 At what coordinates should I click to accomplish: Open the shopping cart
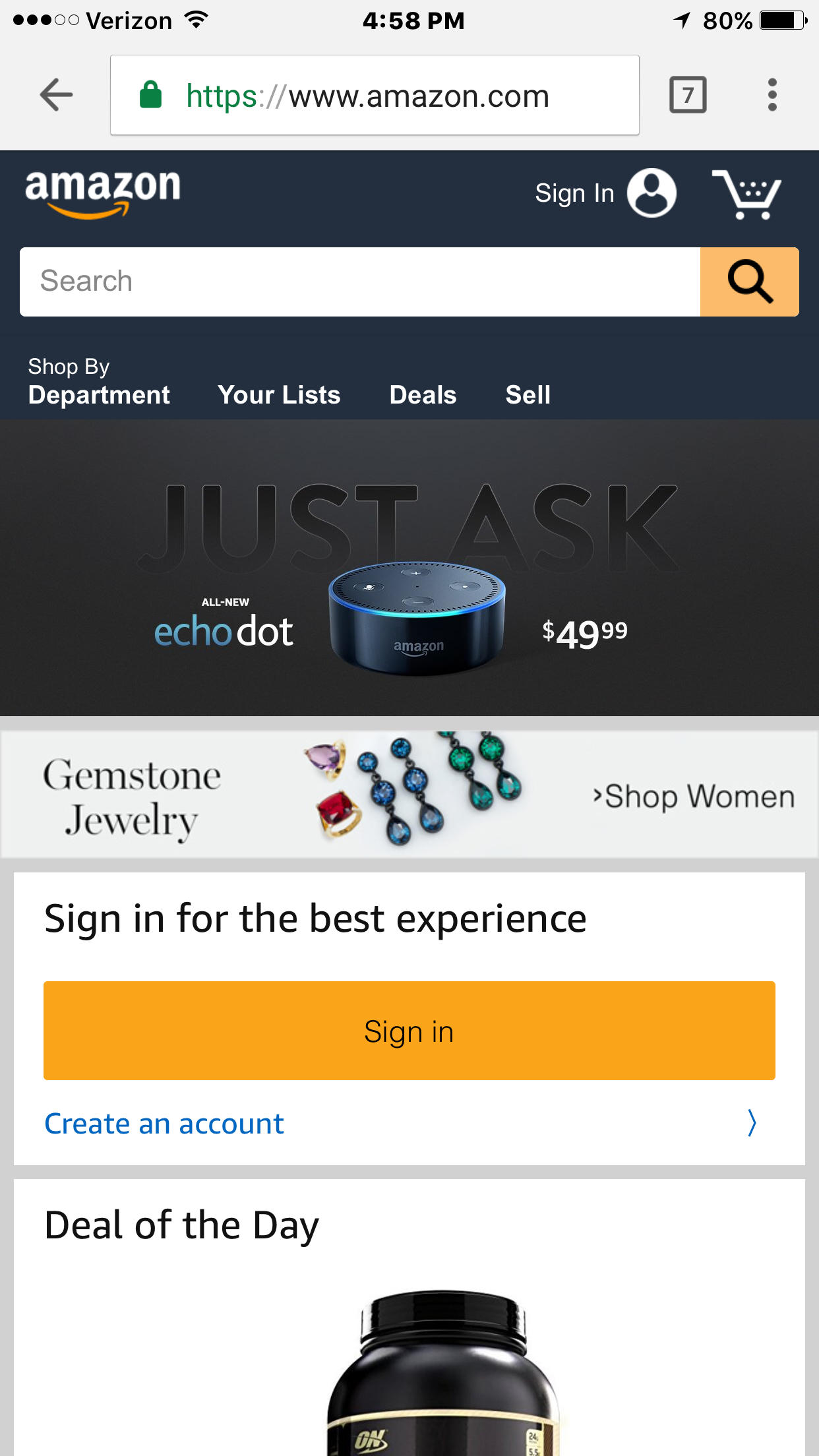point(746,194)
